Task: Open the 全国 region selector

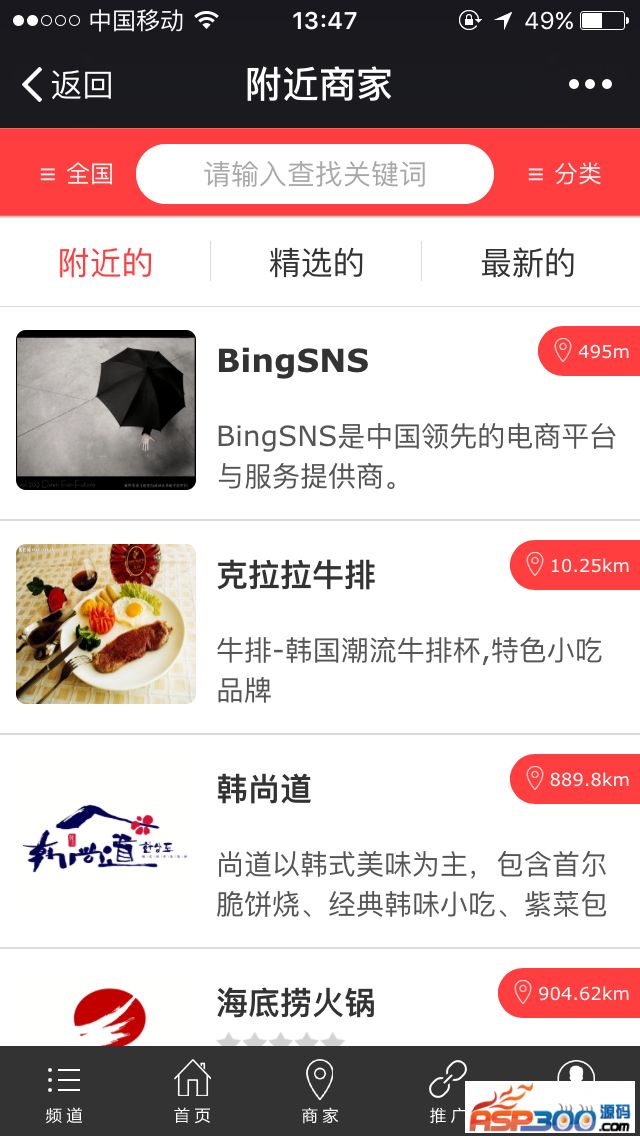Action: coord(76,174)
